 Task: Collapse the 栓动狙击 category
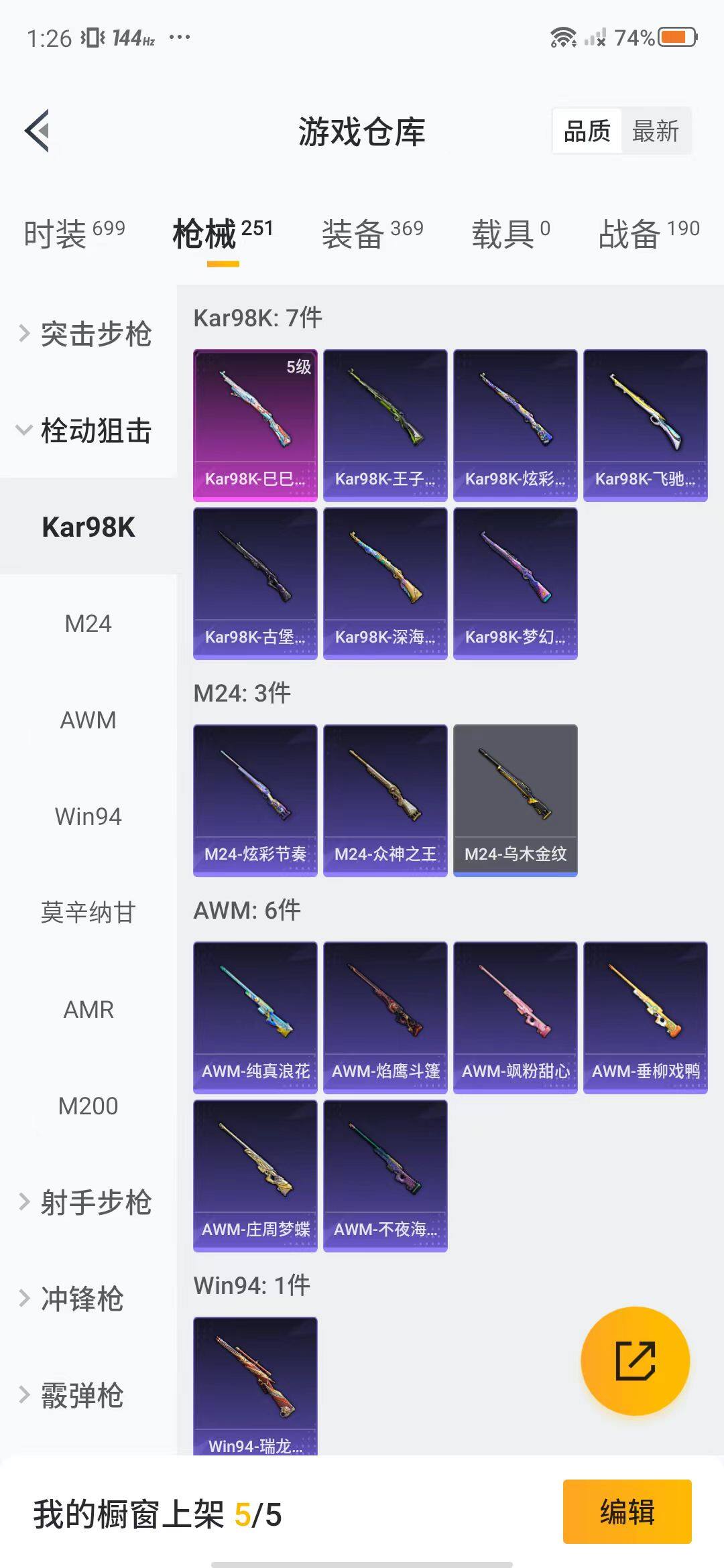[87, 430]
